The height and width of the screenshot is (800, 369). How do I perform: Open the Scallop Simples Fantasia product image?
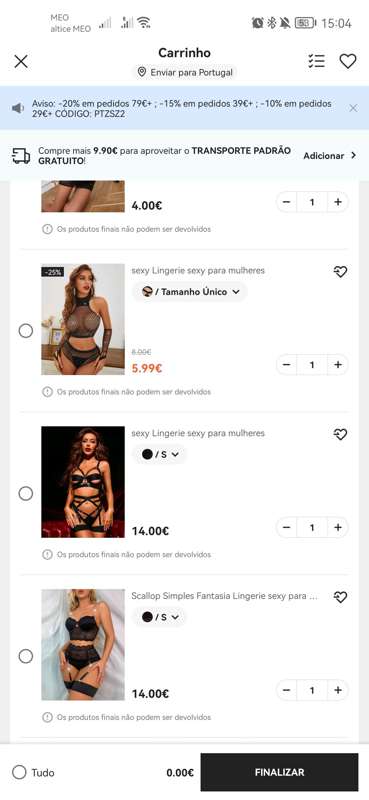point(83,645)
